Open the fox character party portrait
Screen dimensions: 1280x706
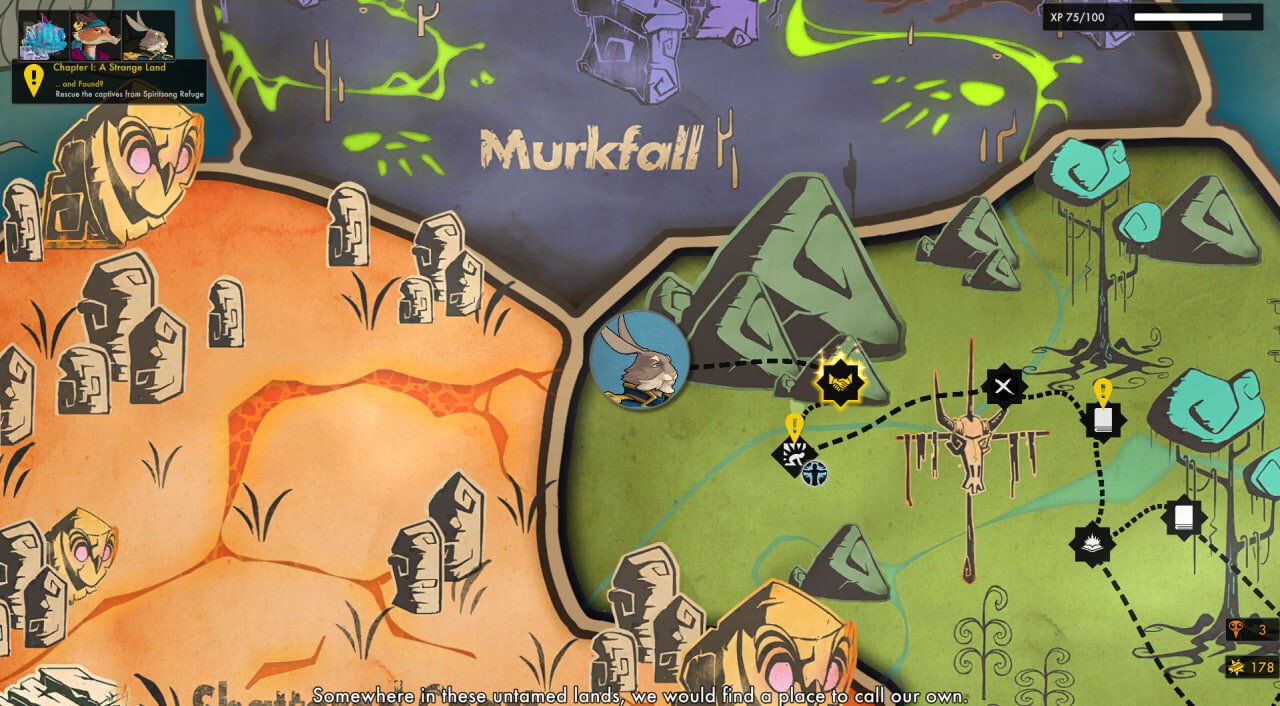point(96,36)
